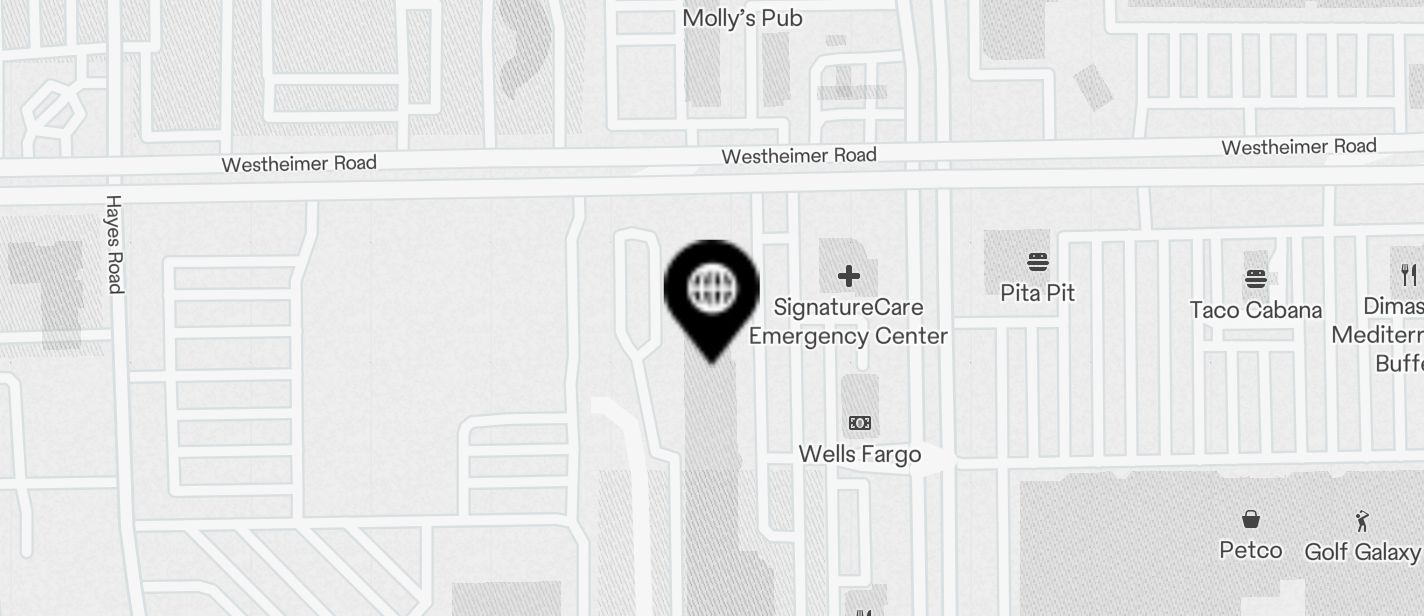The width and height of the screenshot is (1424, 616).
Task: Select the Taco Cabana place marker
Action: coord(1256,279)
